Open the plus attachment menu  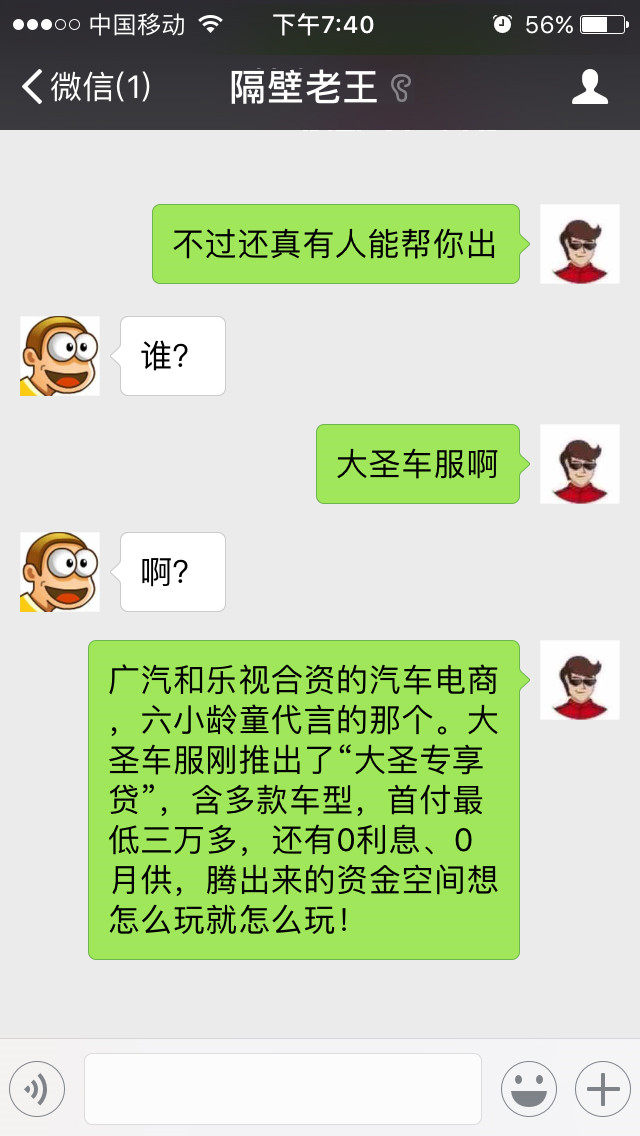tap(602, 1089)
